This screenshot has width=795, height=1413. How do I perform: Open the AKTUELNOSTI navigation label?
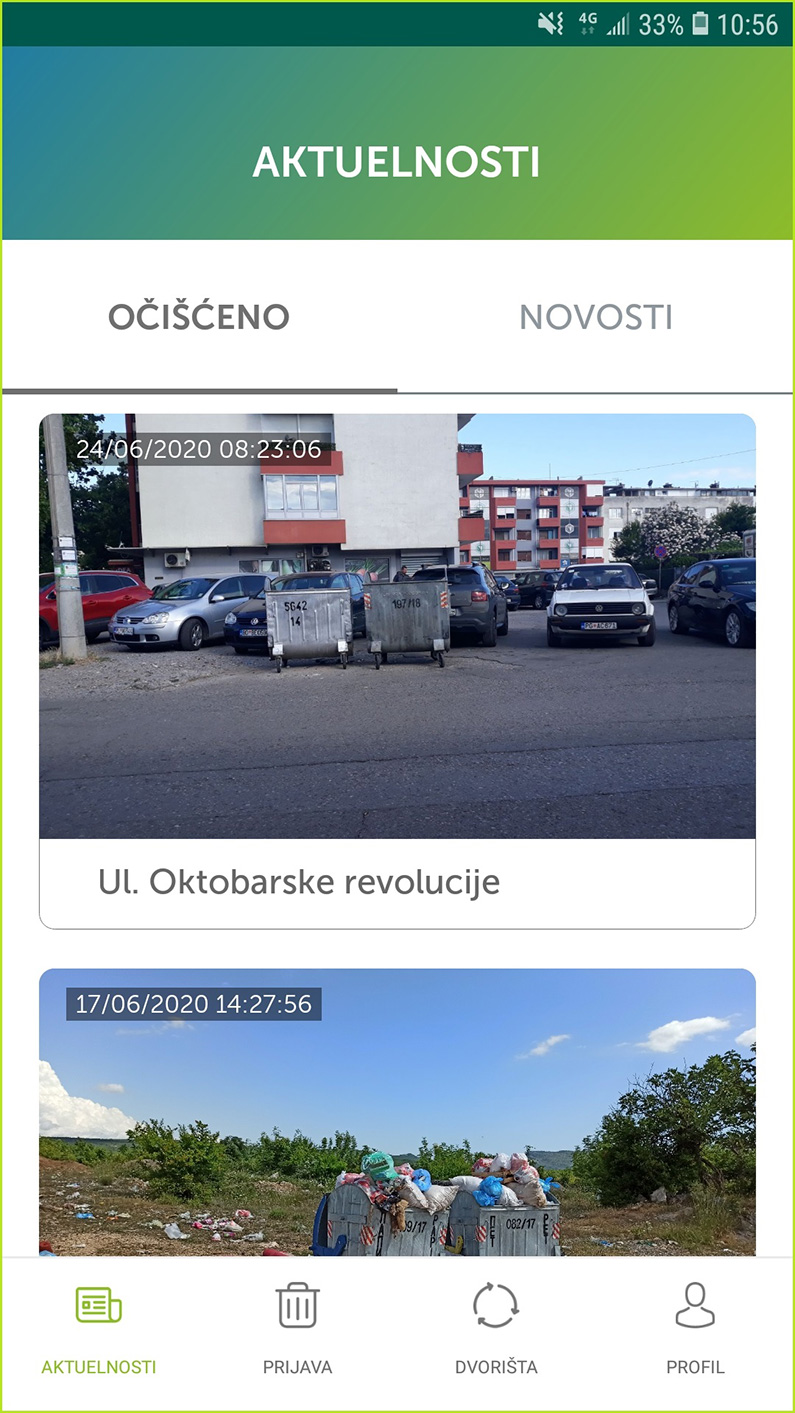click(97, 1365)
